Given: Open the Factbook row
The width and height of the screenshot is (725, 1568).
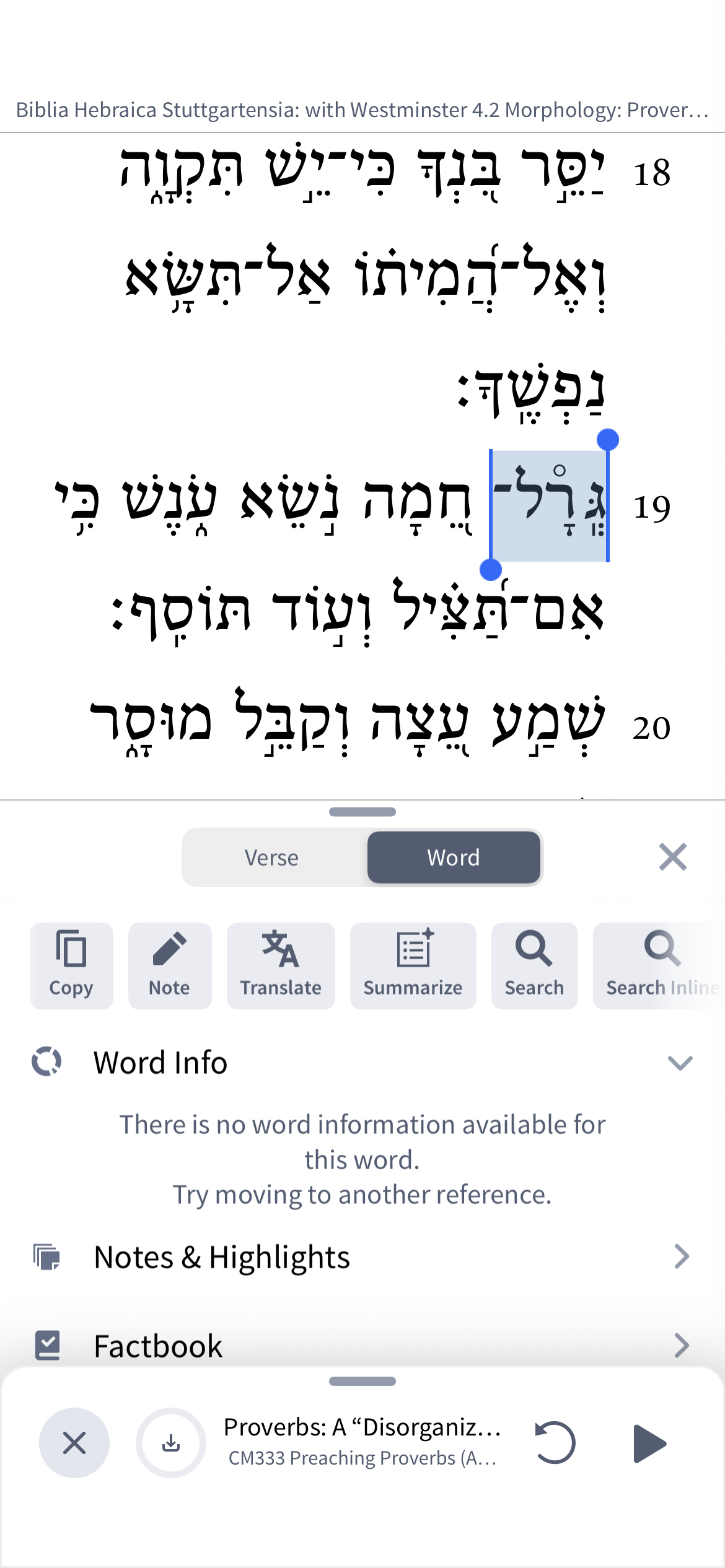Looking at the screenshot, I should click(362, 1346).
